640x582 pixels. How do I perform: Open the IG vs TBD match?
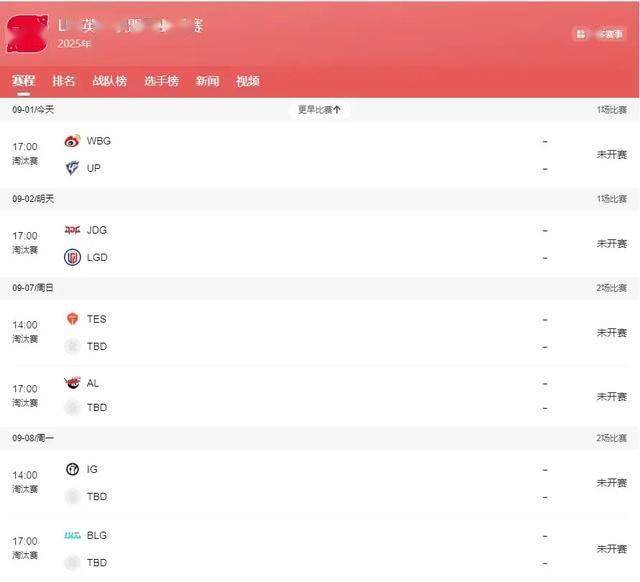(x=320, y=482)
